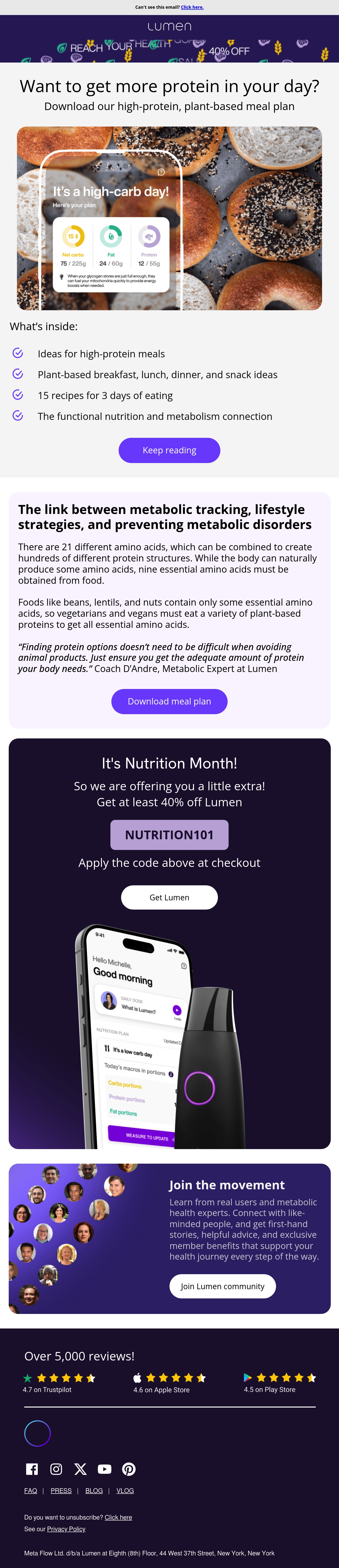Screen dimensions: 339x1568
Task: Open the 'Click here' view-in-browser link
Action: pos(192,7)
